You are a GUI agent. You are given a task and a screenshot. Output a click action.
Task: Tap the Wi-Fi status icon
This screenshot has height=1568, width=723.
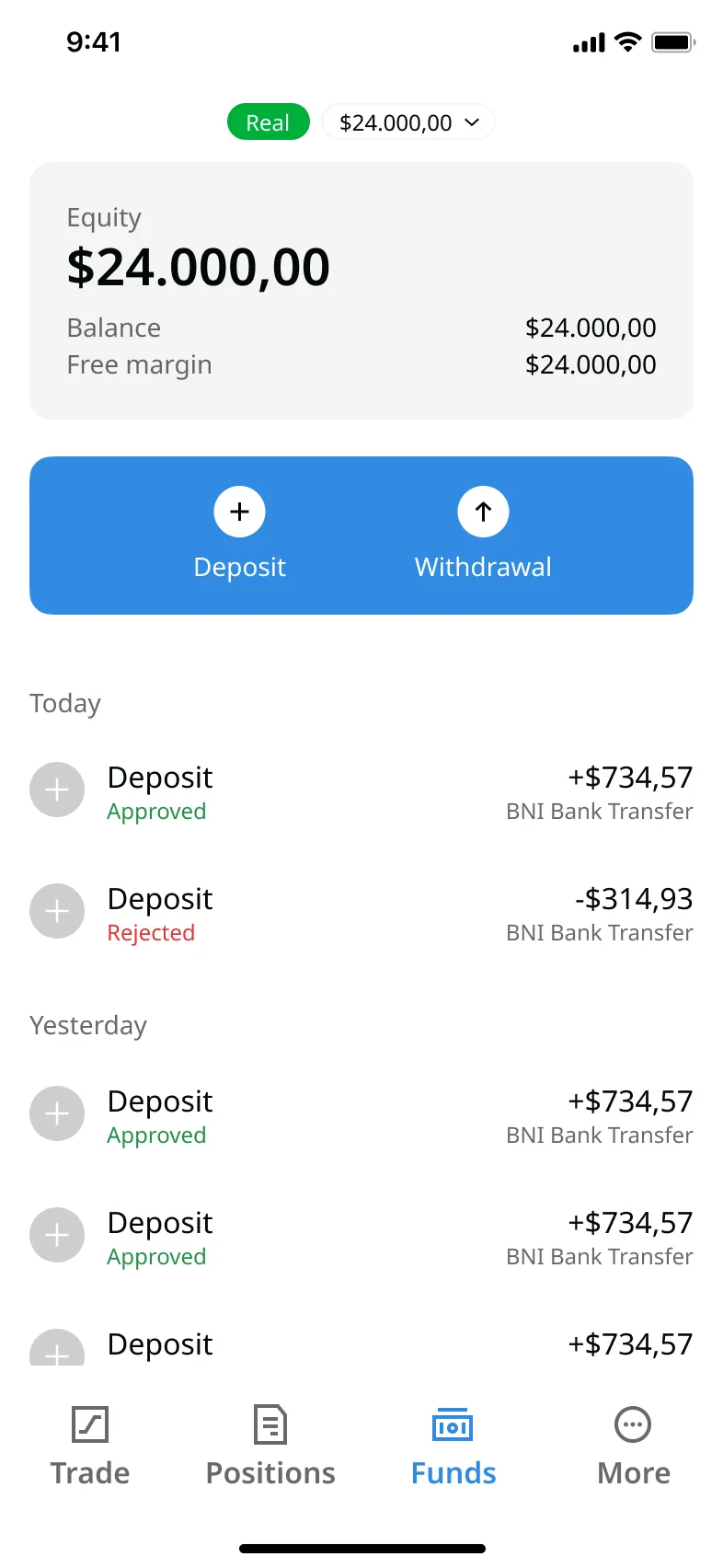click(626, 41)
